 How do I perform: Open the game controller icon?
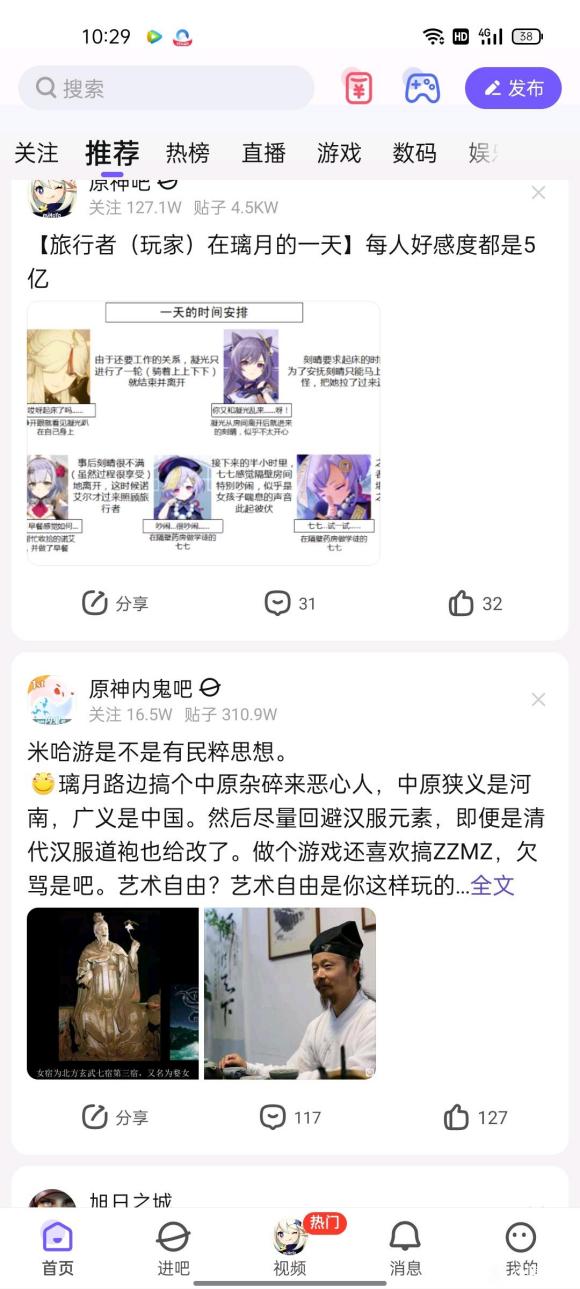(422, 88)
